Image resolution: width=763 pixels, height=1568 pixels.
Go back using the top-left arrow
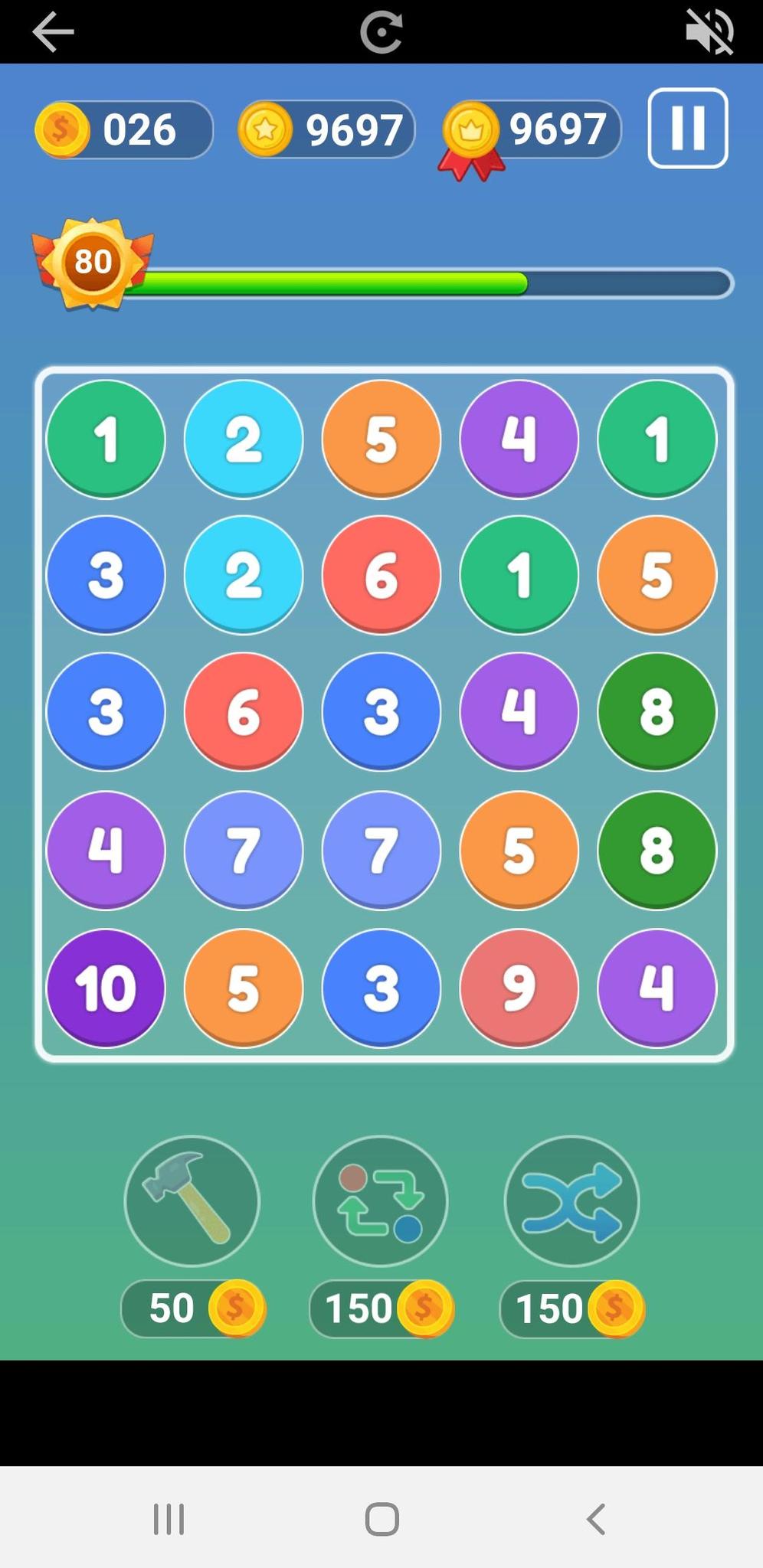[x=53, y=32]
